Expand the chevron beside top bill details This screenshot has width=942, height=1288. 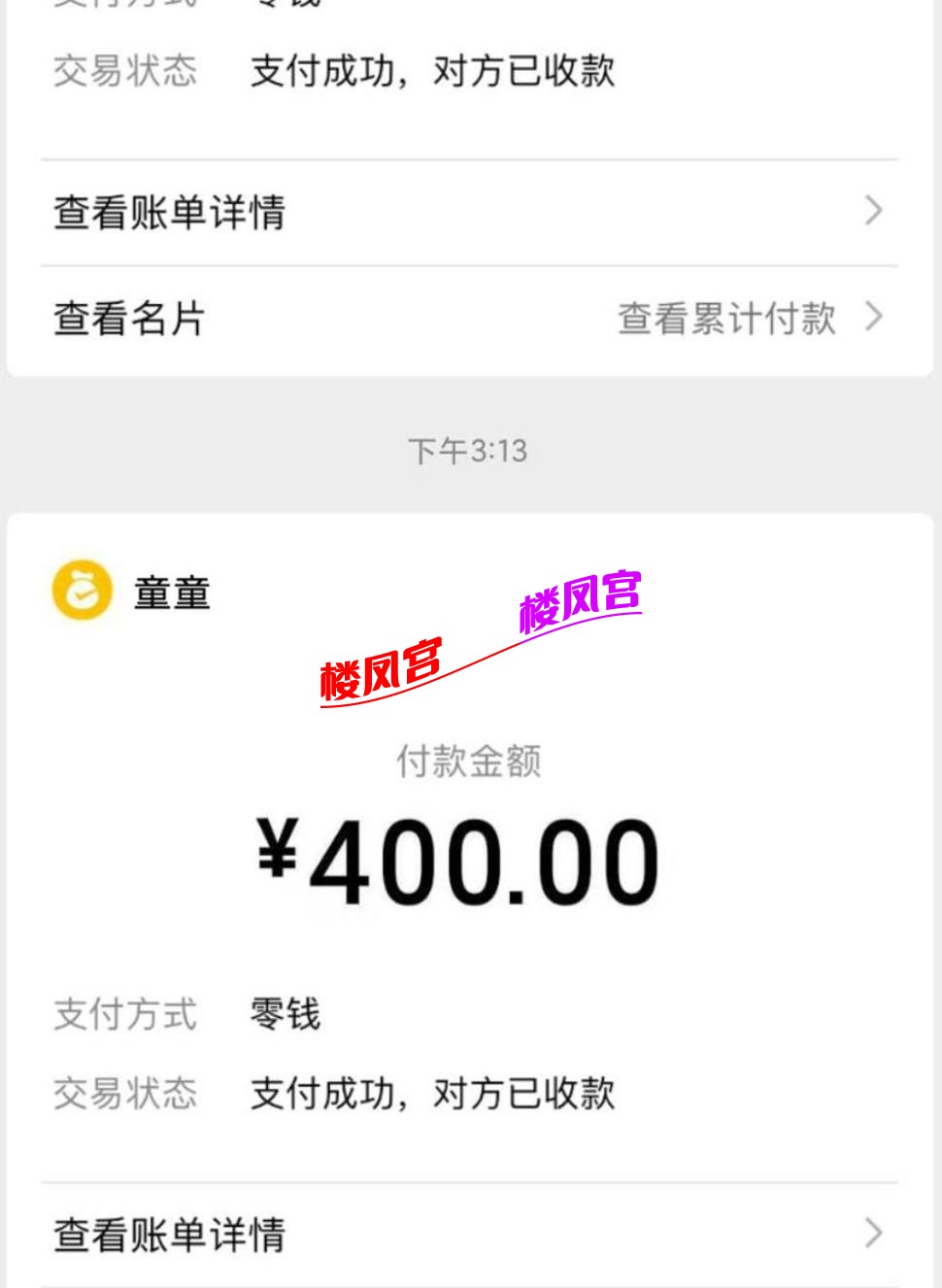(873, 212)
